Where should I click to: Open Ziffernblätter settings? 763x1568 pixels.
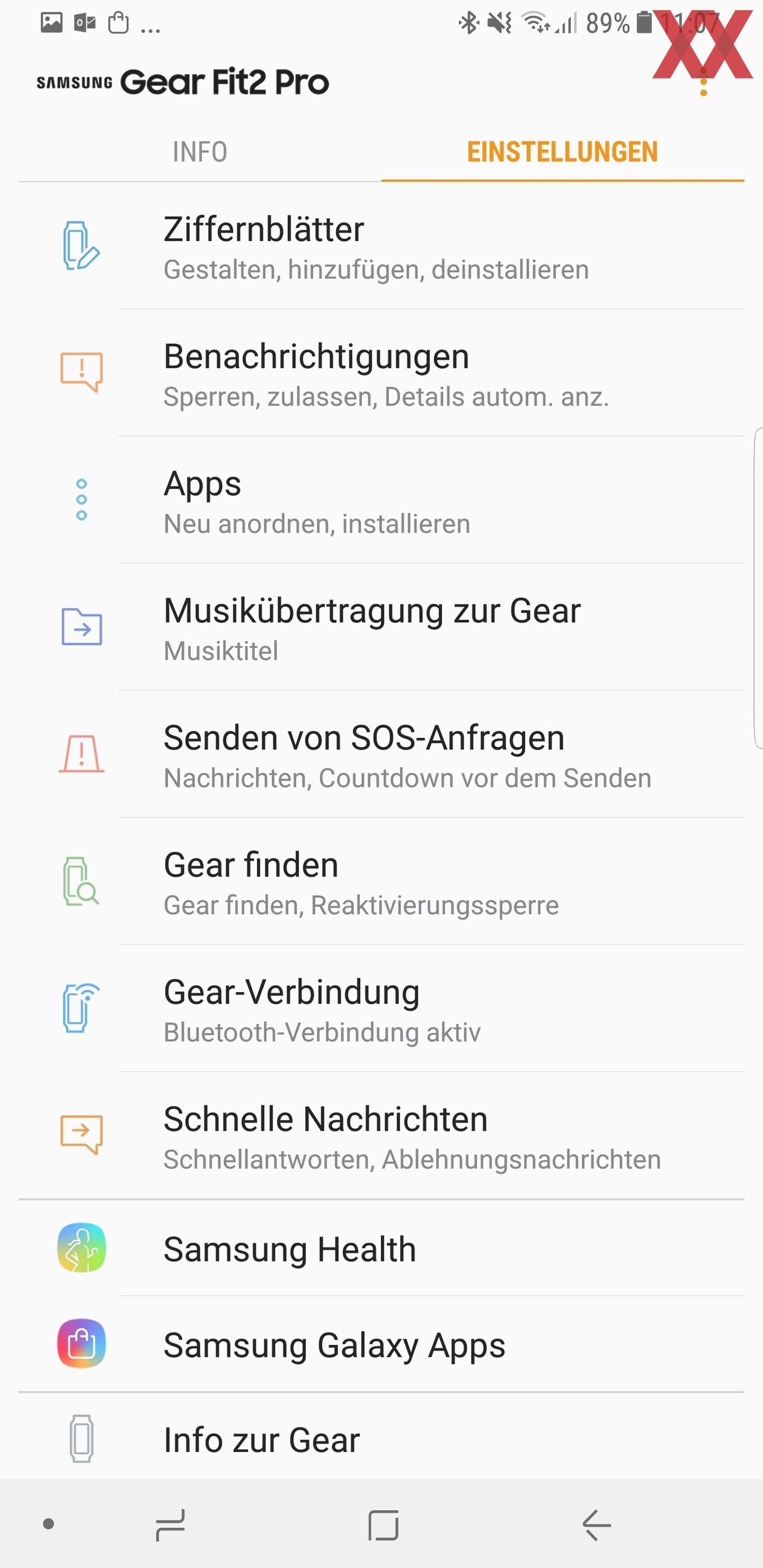click(x=381, y=246)
